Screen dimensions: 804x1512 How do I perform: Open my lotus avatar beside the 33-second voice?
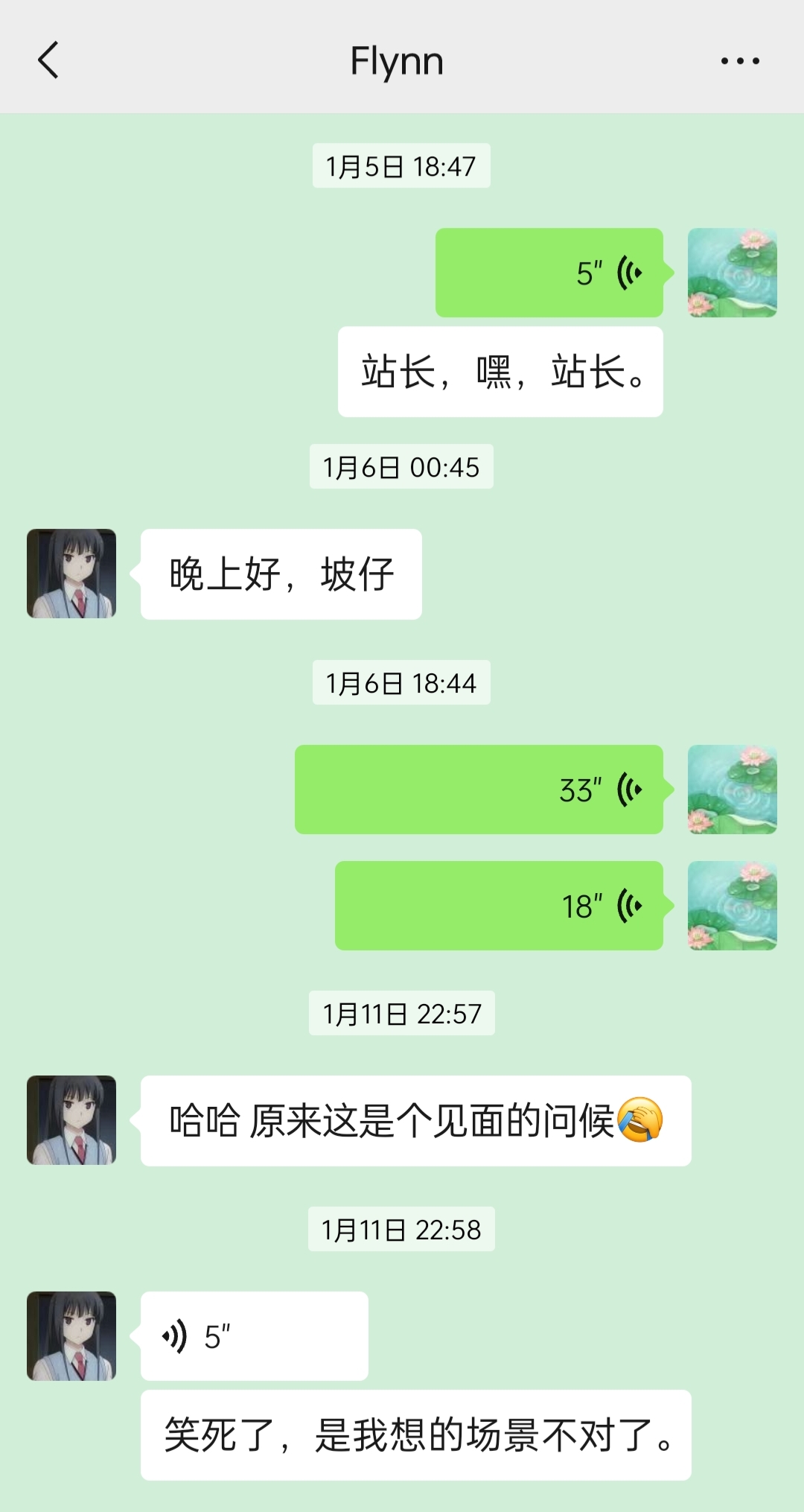tap(732, 790)
